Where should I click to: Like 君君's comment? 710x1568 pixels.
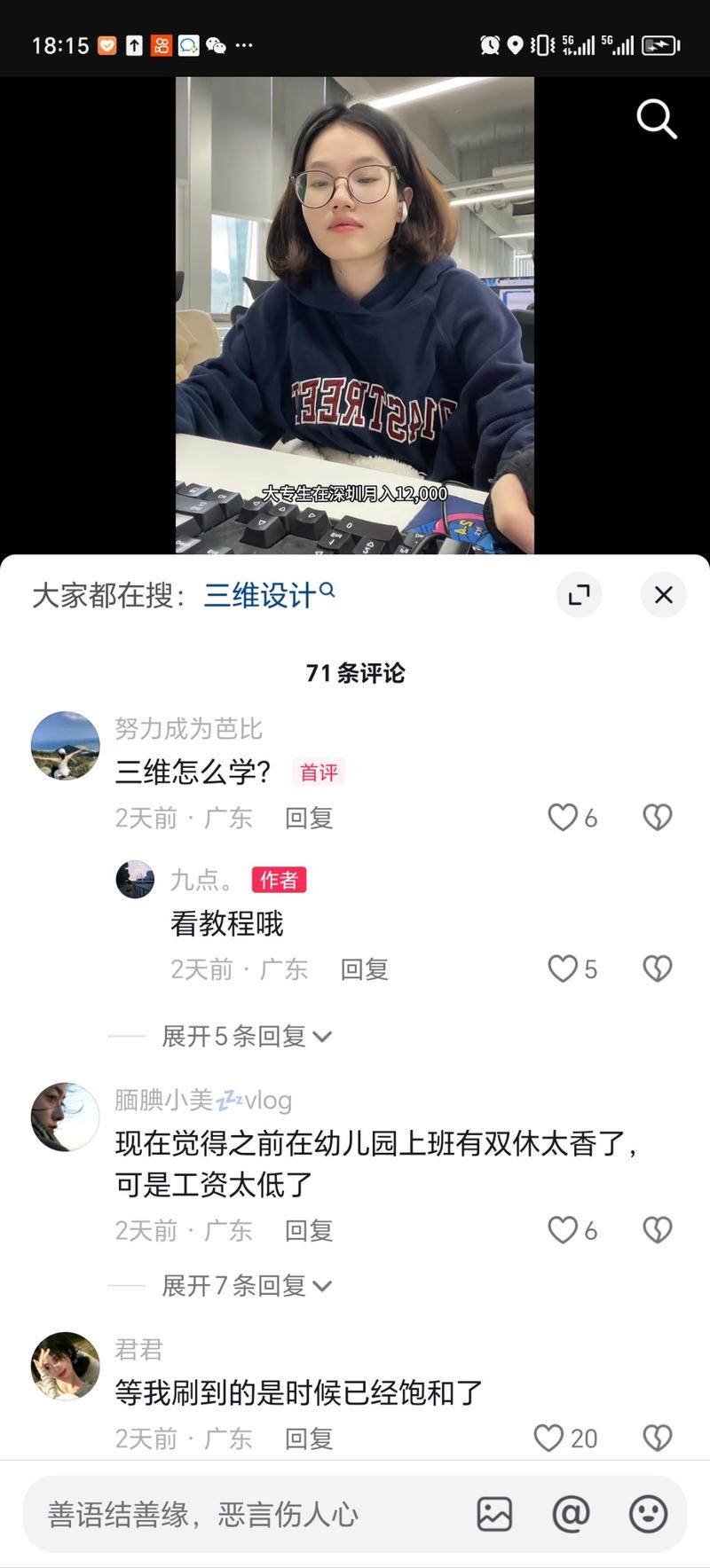[549, 1438]
